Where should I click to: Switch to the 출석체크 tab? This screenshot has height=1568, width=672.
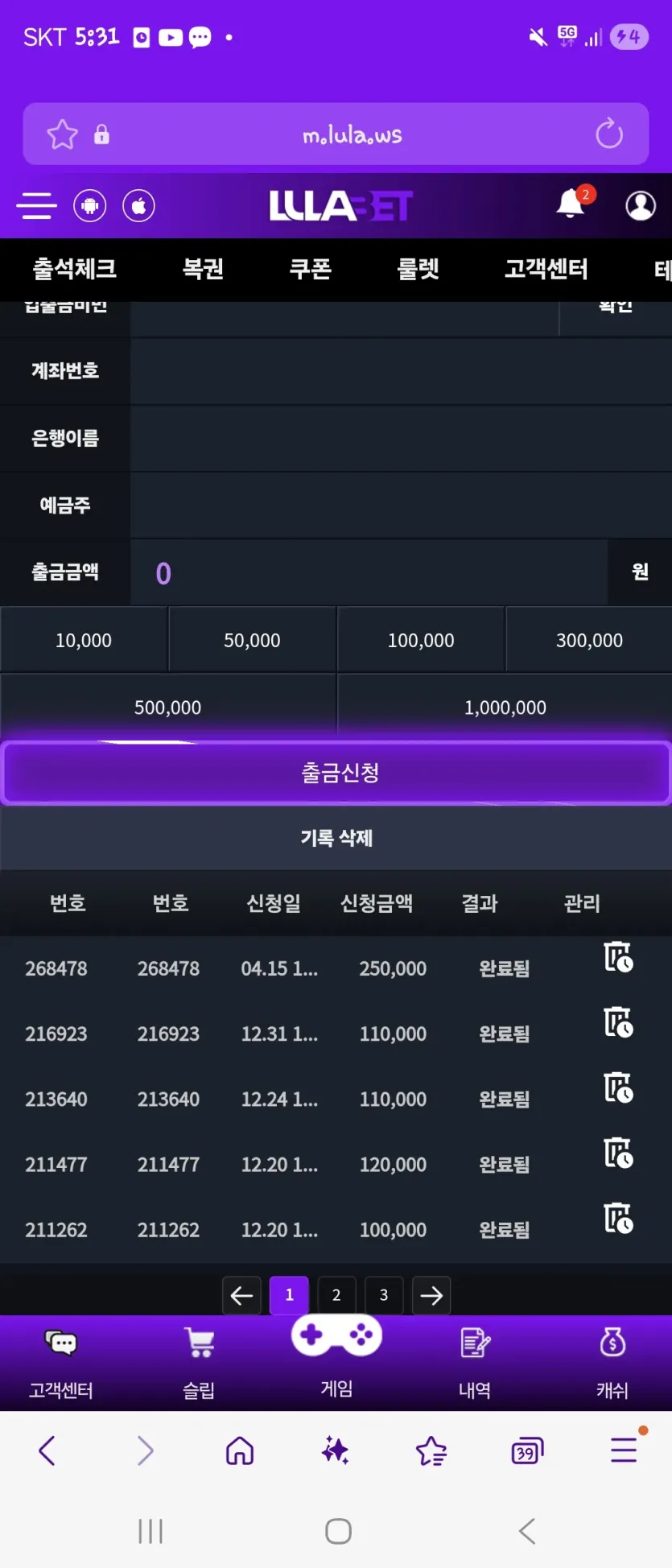74,269
